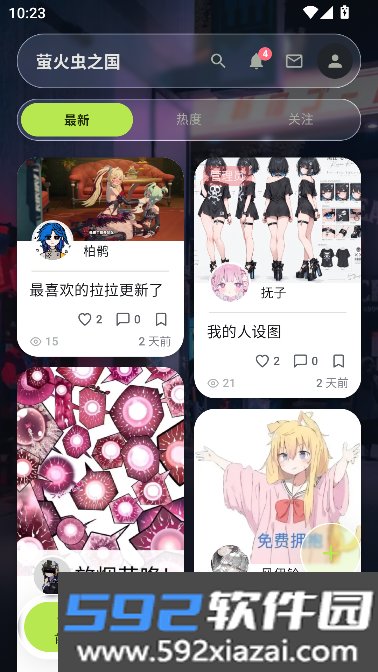This screenshot has width=378, height=672.
Task: View 抚子's profile avatar
Action: 230,283
